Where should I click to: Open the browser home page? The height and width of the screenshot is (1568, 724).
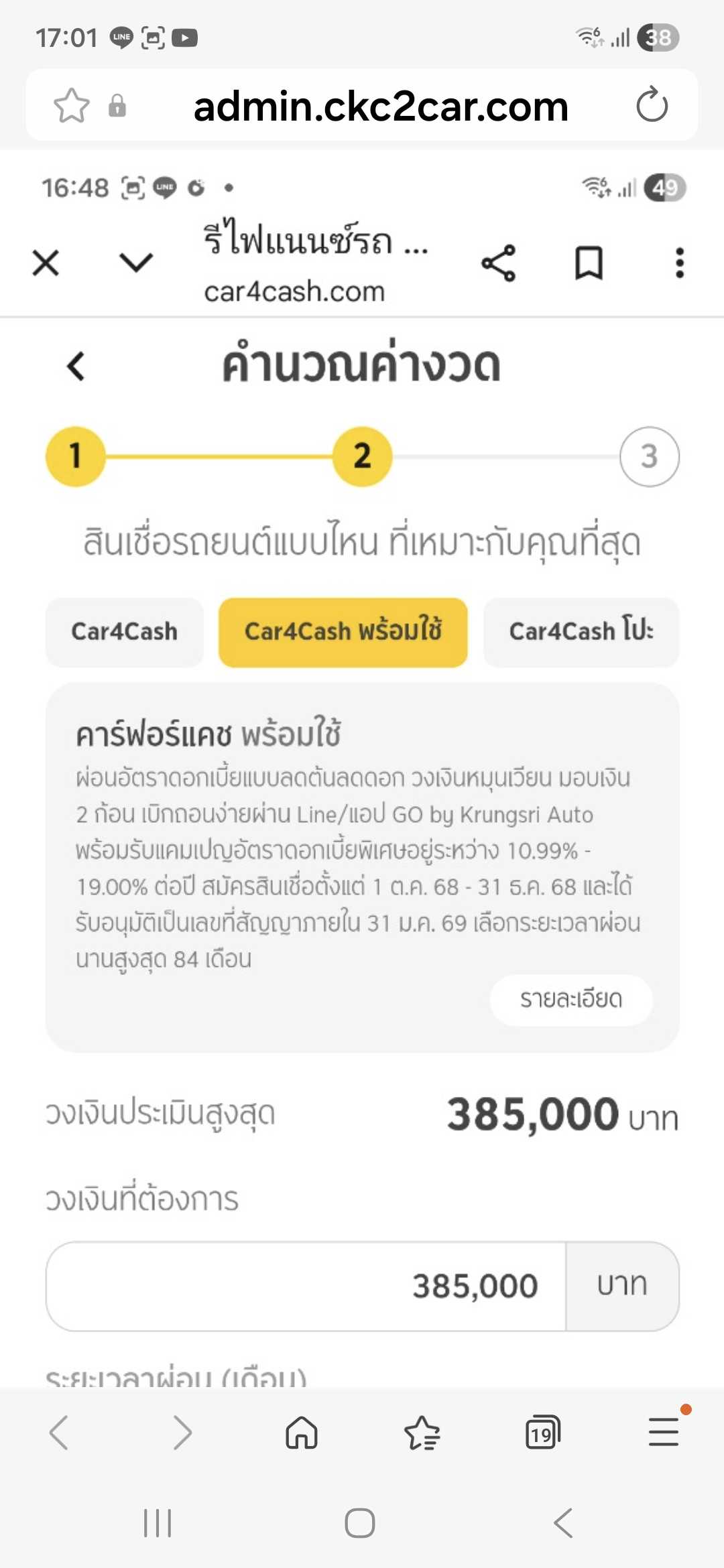302,1433
